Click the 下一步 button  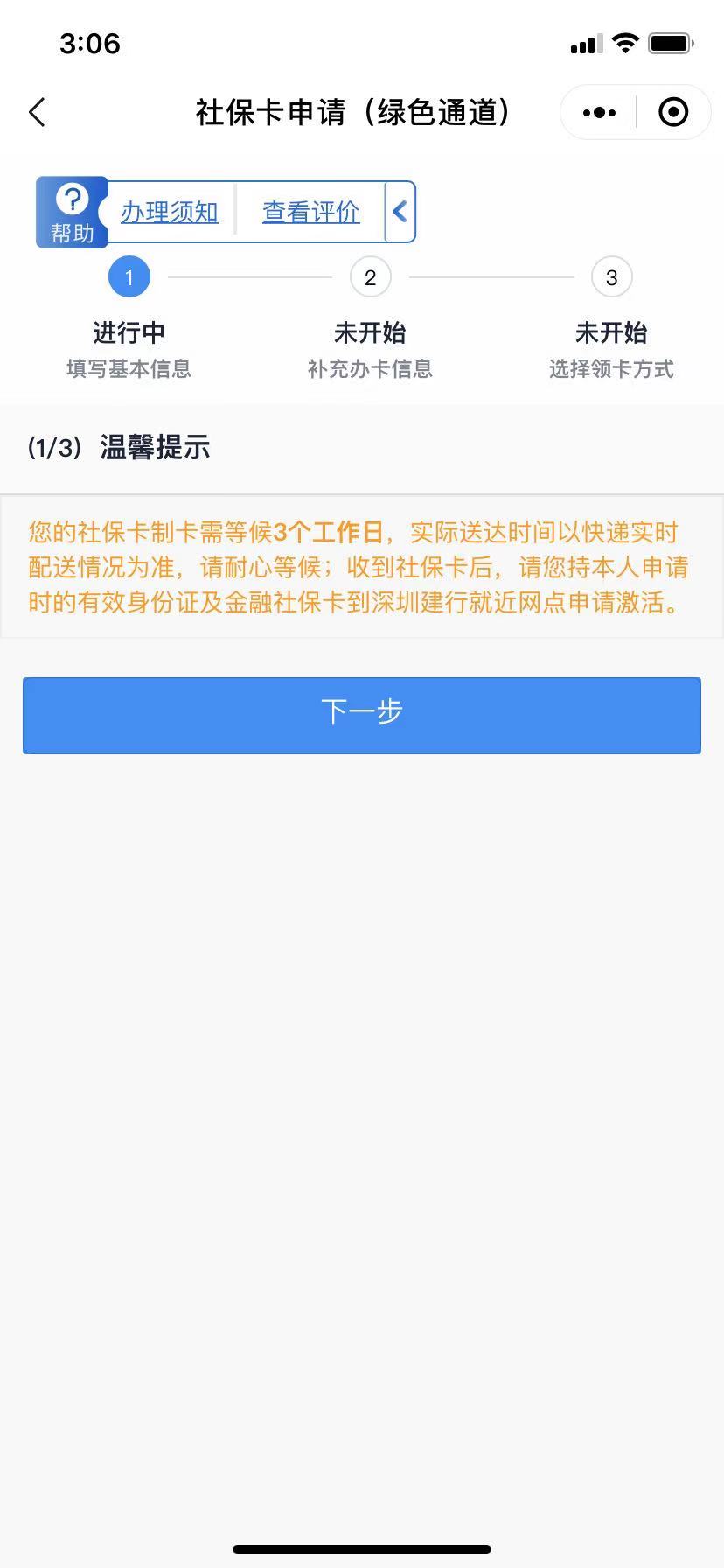coord(362,715)
